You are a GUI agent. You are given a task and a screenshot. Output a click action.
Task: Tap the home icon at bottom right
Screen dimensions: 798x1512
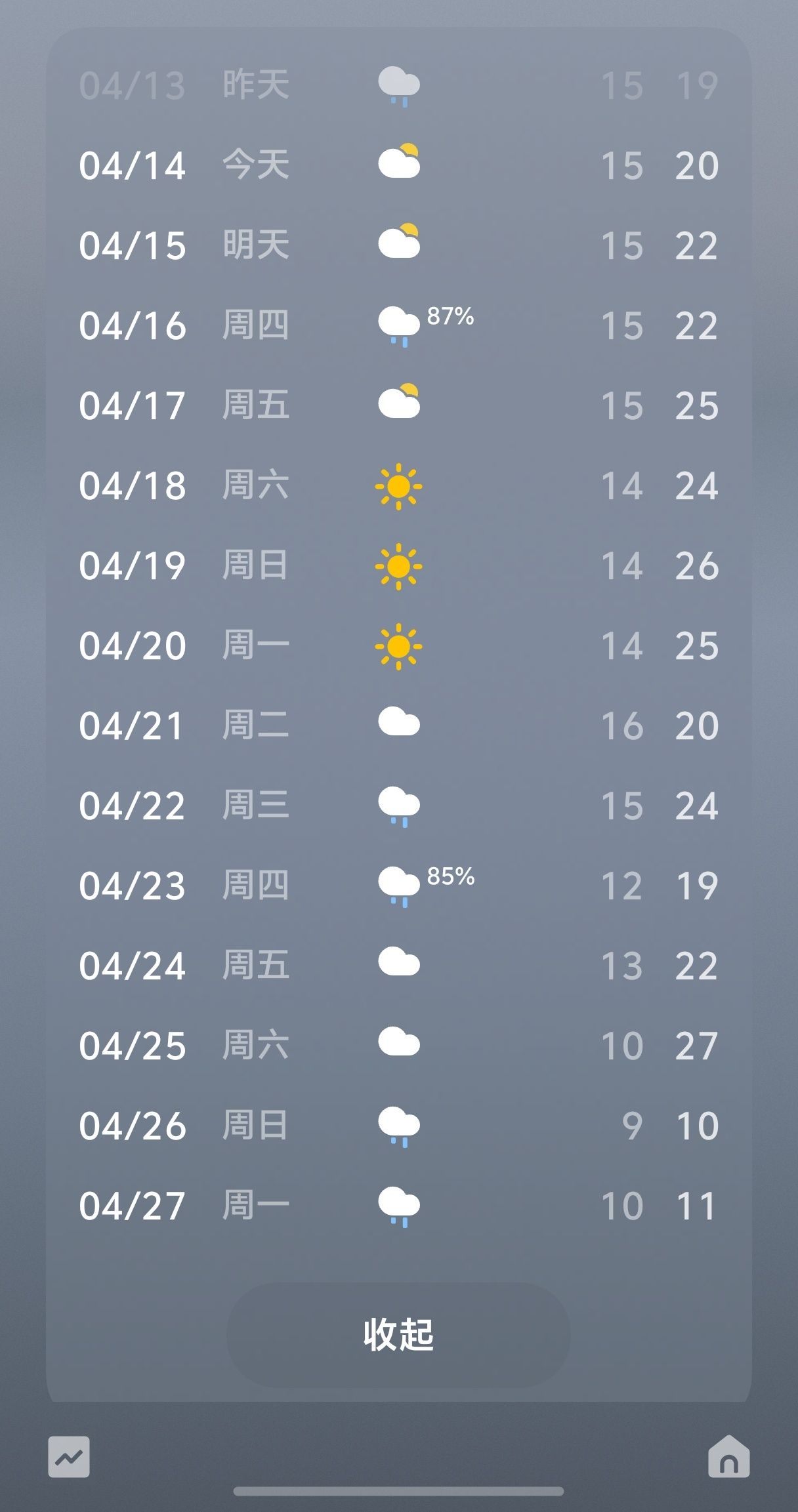pyautogui.click(x=728, y=1457)
